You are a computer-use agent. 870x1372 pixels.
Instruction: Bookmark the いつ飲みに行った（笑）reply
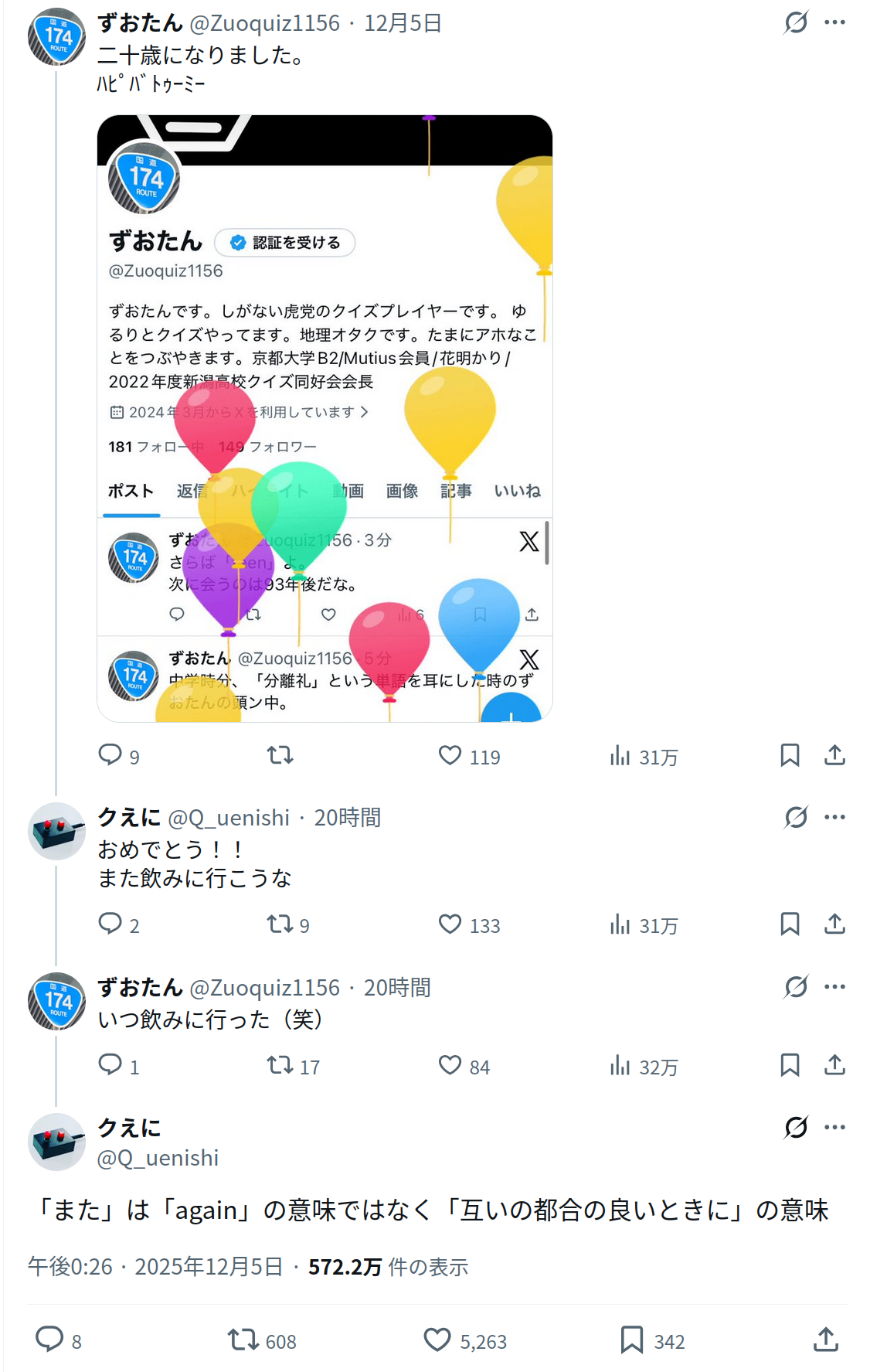(790, 1065)
